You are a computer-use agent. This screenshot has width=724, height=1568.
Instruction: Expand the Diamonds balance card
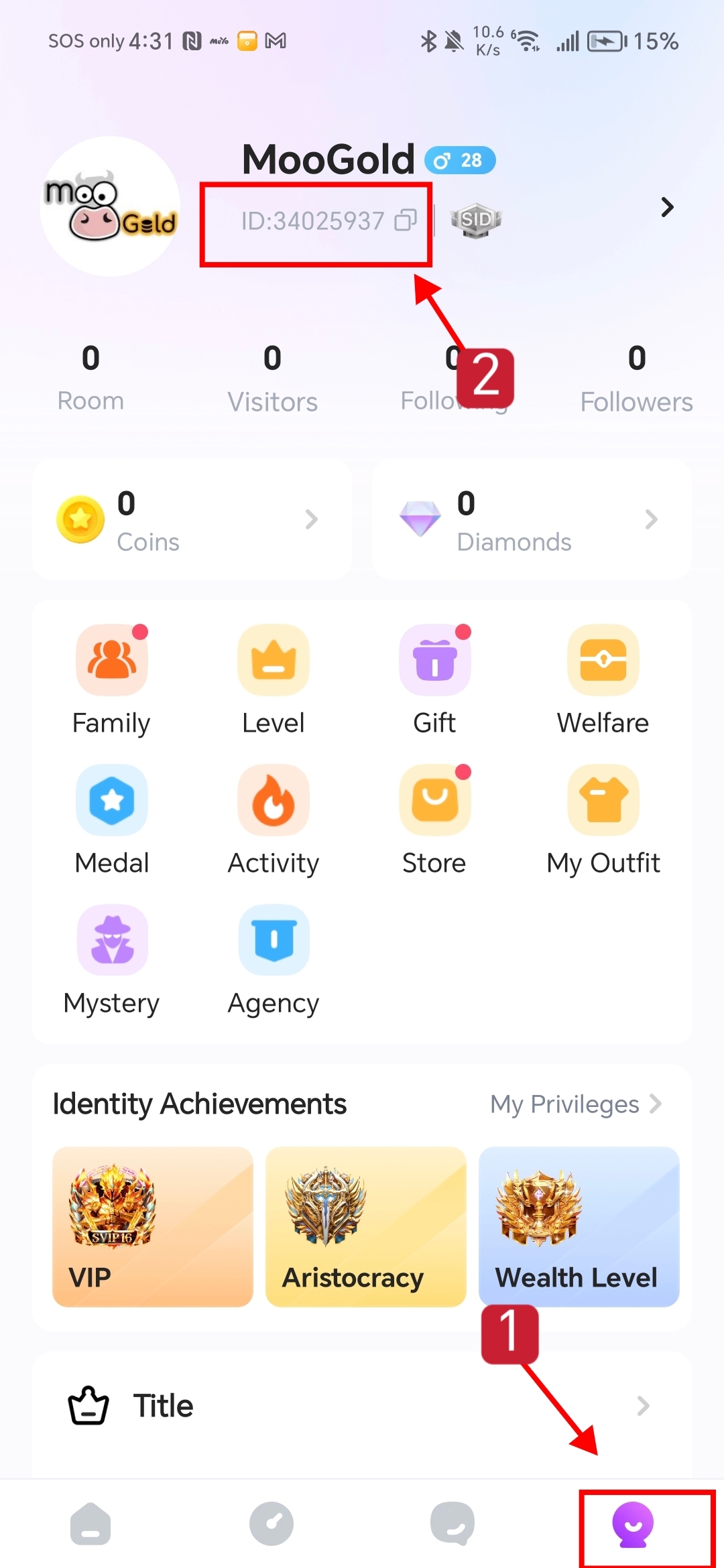pos(652,520)
